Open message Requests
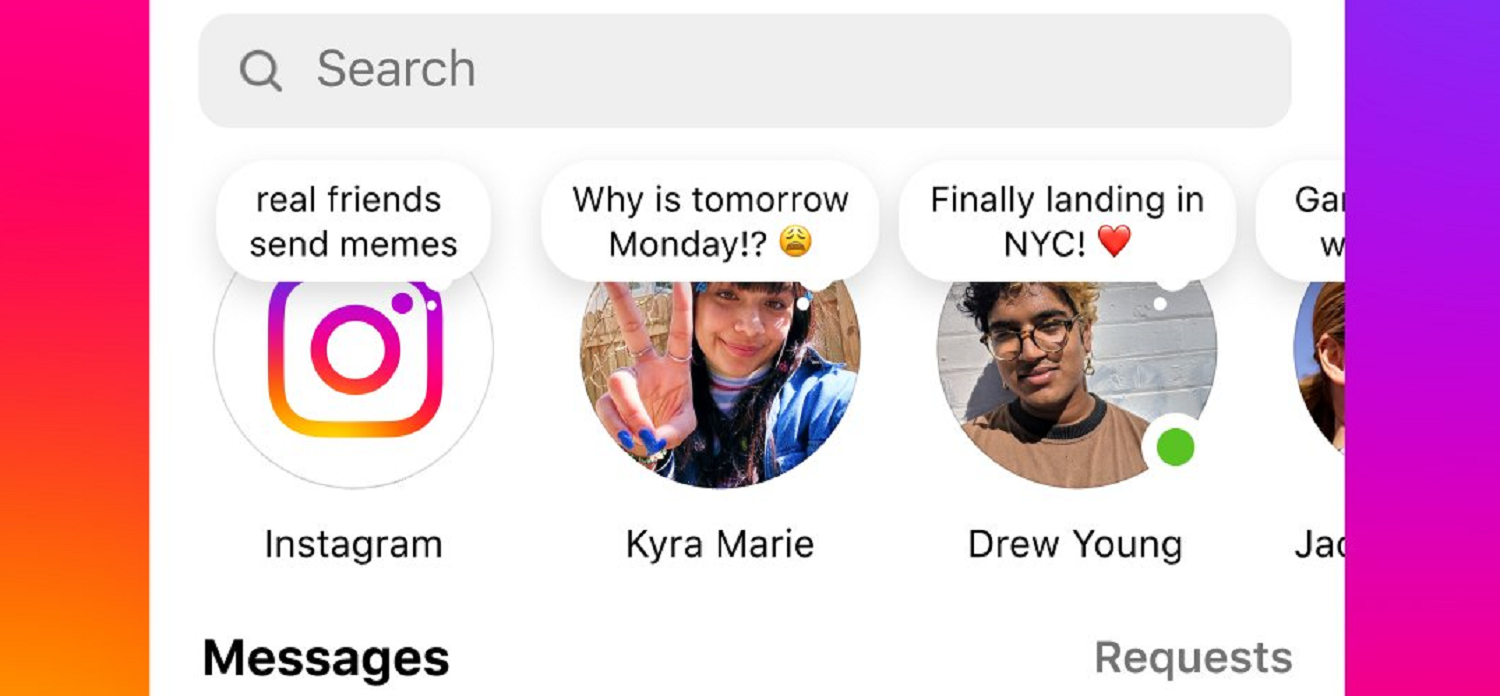The image size is (1500, 696). [x=1193, y=658]
